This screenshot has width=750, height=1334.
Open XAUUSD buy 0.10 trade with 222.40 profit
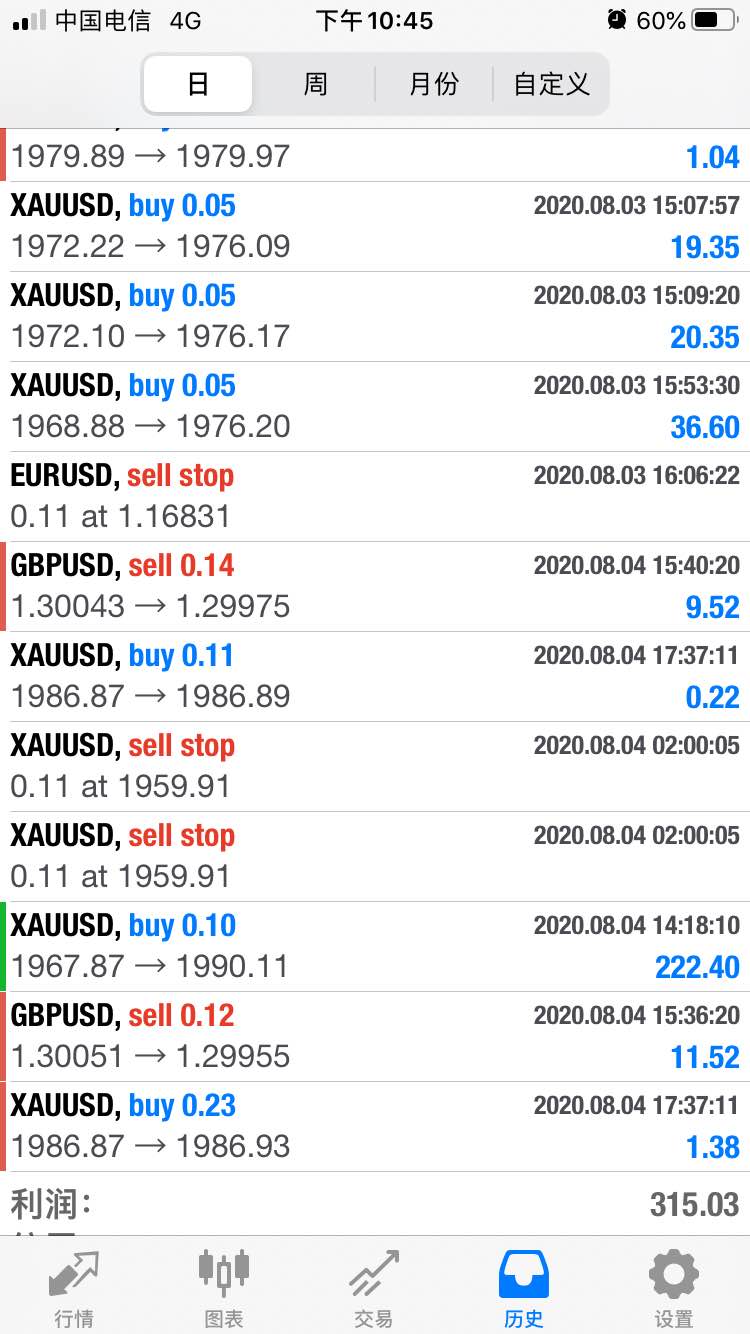[375, 946]
